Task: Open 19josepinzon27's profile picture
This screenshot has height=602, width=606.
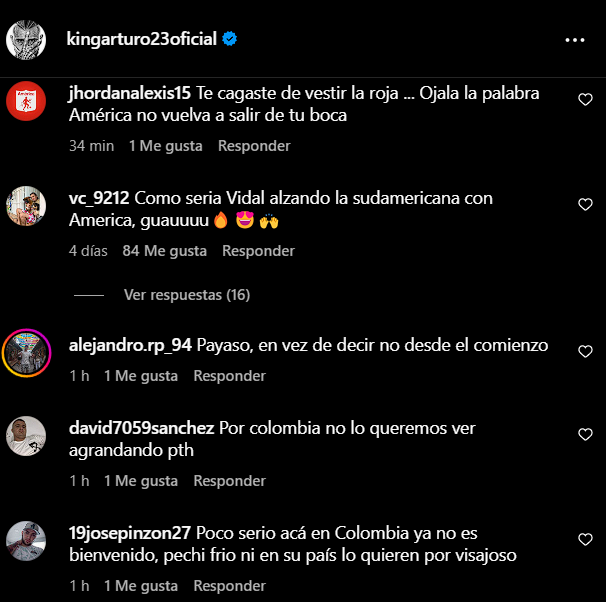Action: [27, 540]
